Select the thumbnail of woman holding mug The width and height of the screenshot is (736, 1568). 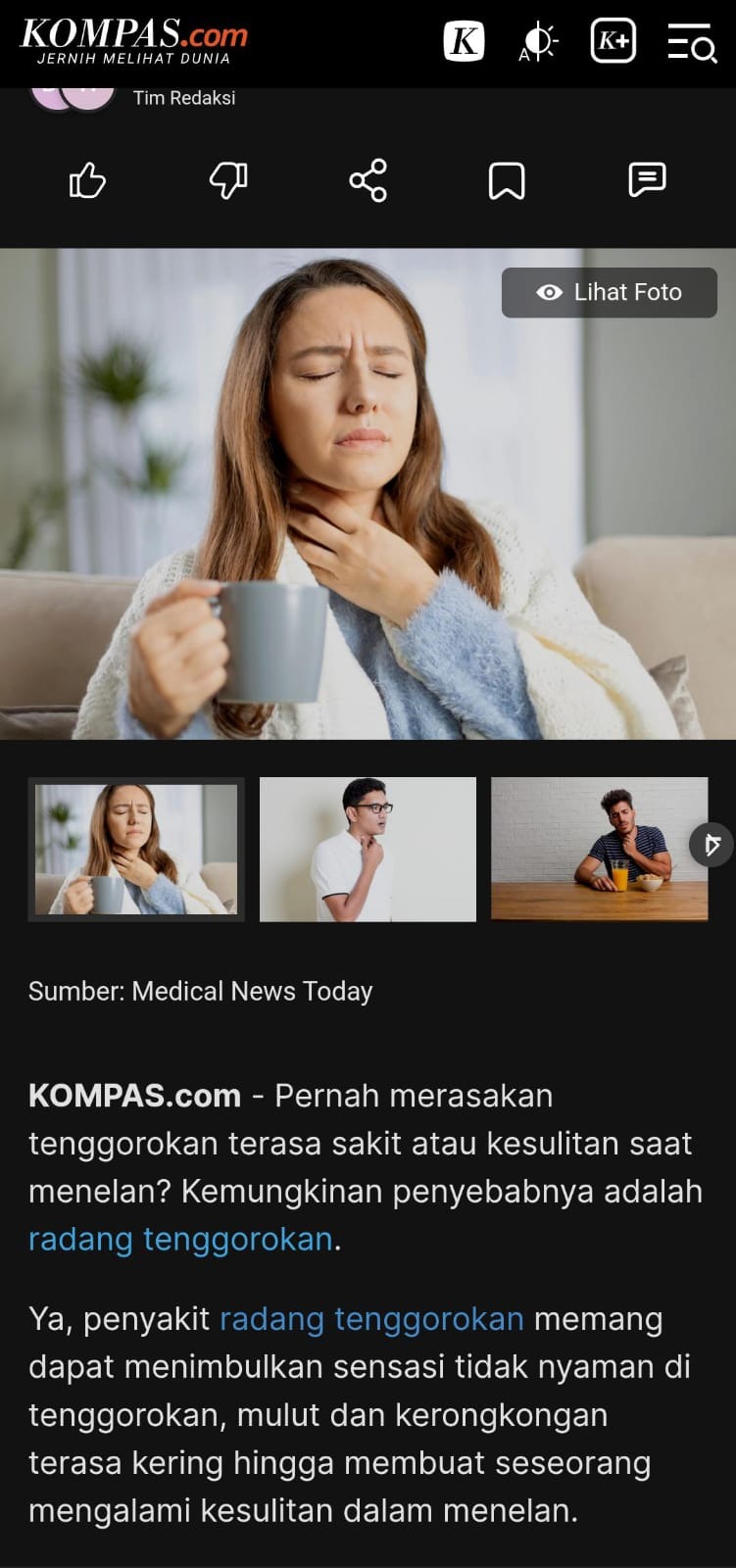pyautogui.click(x=136, y=849)
